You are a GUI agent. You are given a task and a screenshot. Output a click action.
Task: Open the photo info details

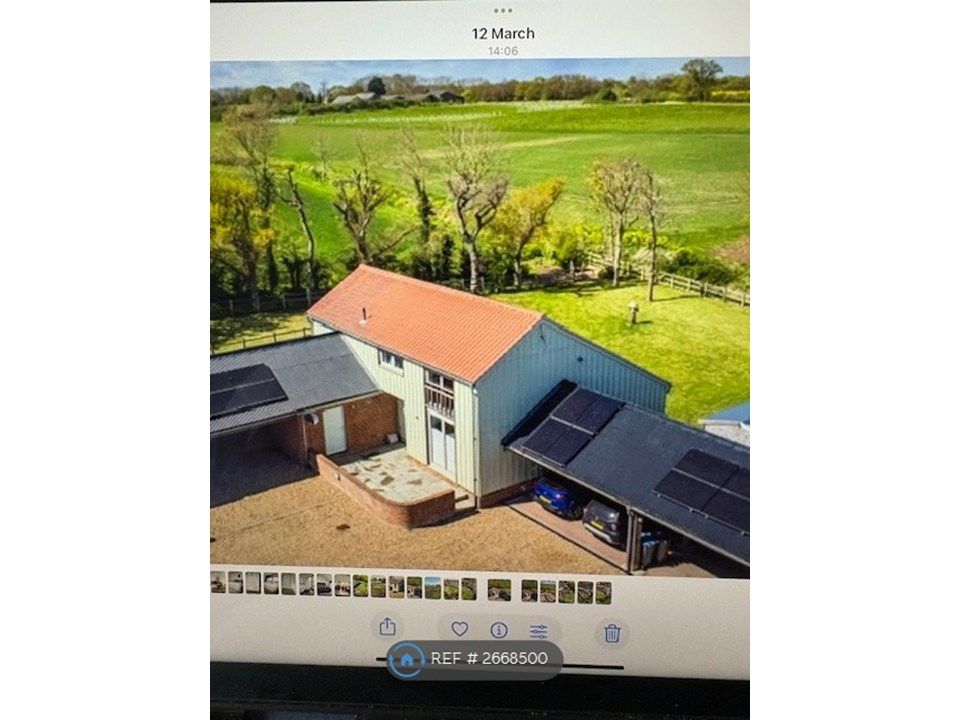[x=498, y=630]
